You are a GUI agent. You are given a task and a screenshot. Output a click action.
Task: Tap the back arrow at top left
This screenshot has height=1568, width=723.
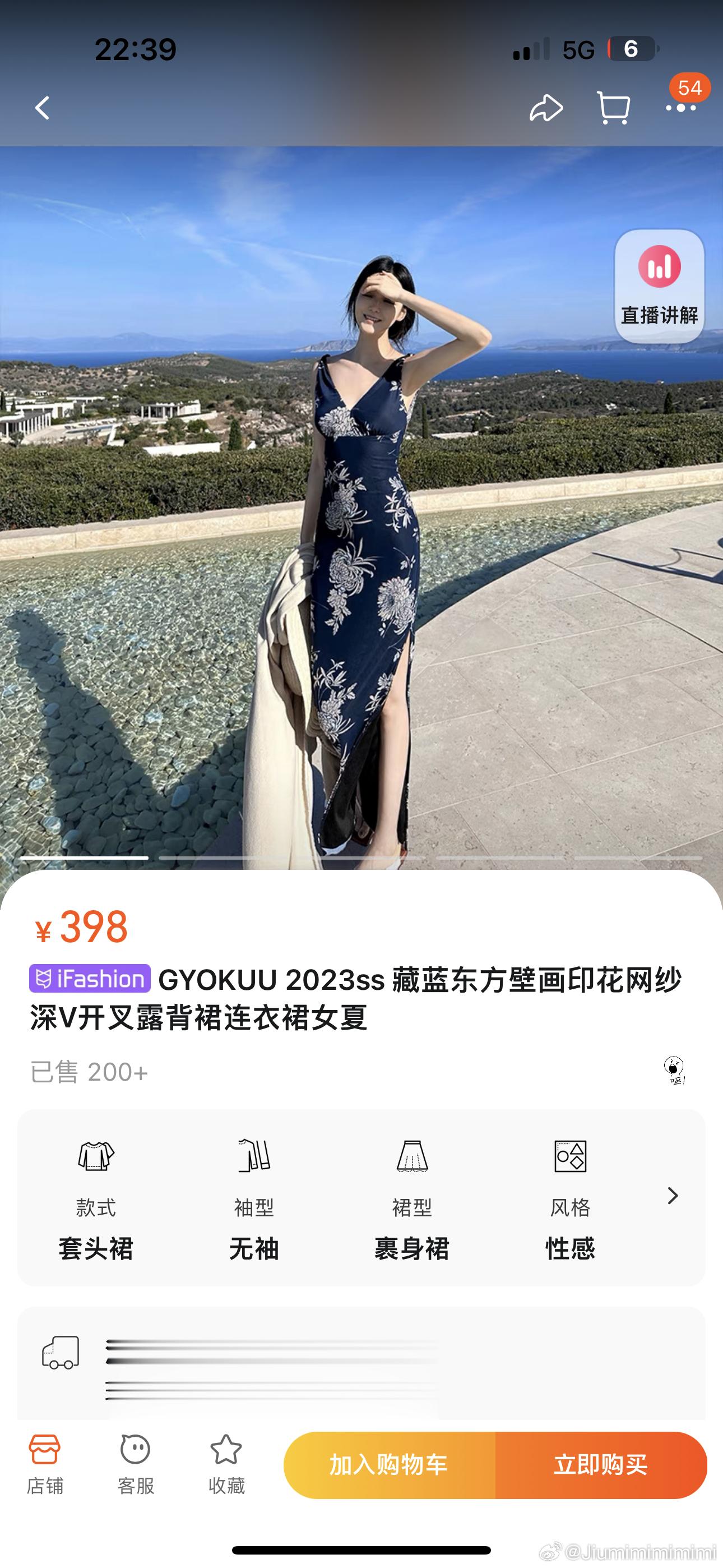coord(41,107)
